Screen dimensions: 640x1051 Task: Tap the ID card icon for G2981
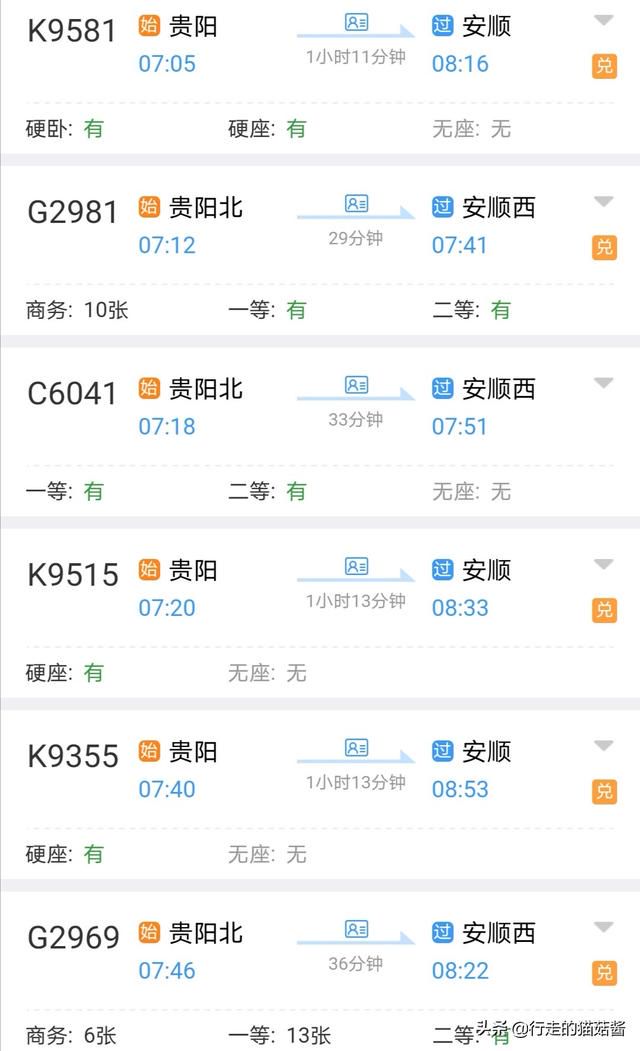pyautogui.click(x=357, y=204)
